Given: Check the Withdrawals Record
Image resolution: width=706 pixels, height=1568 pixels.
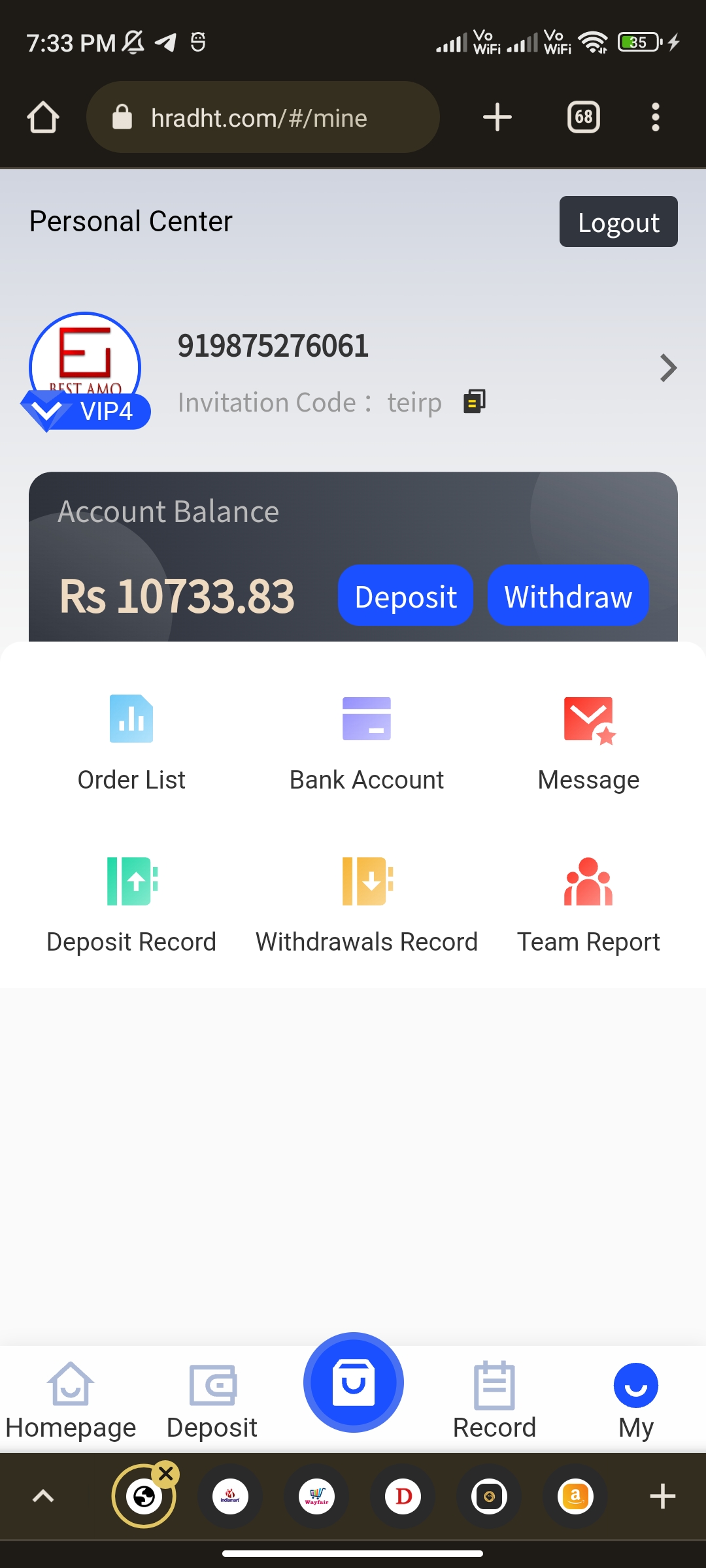Looking at the screenshot, I should point(366,904).
